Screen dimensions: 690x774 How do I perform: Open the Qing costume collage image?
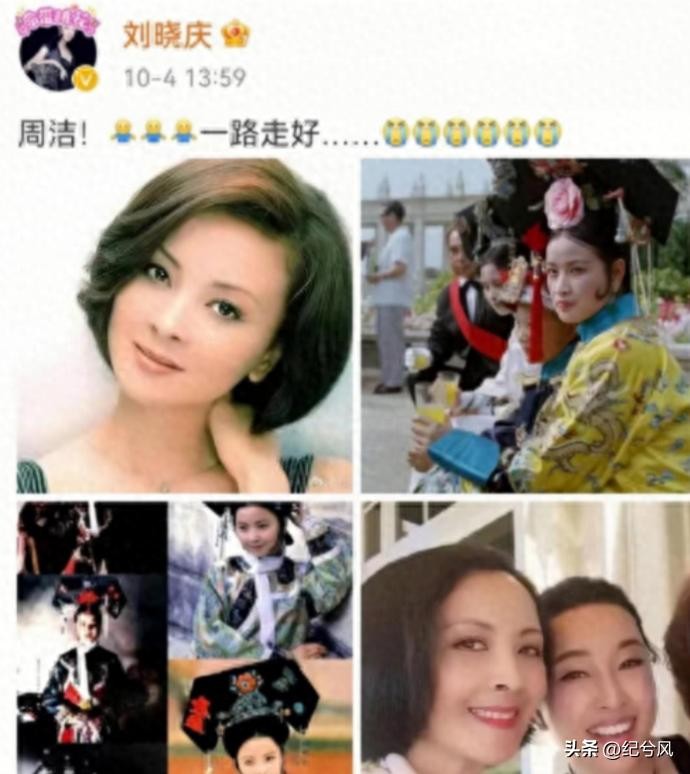point(185,637)
